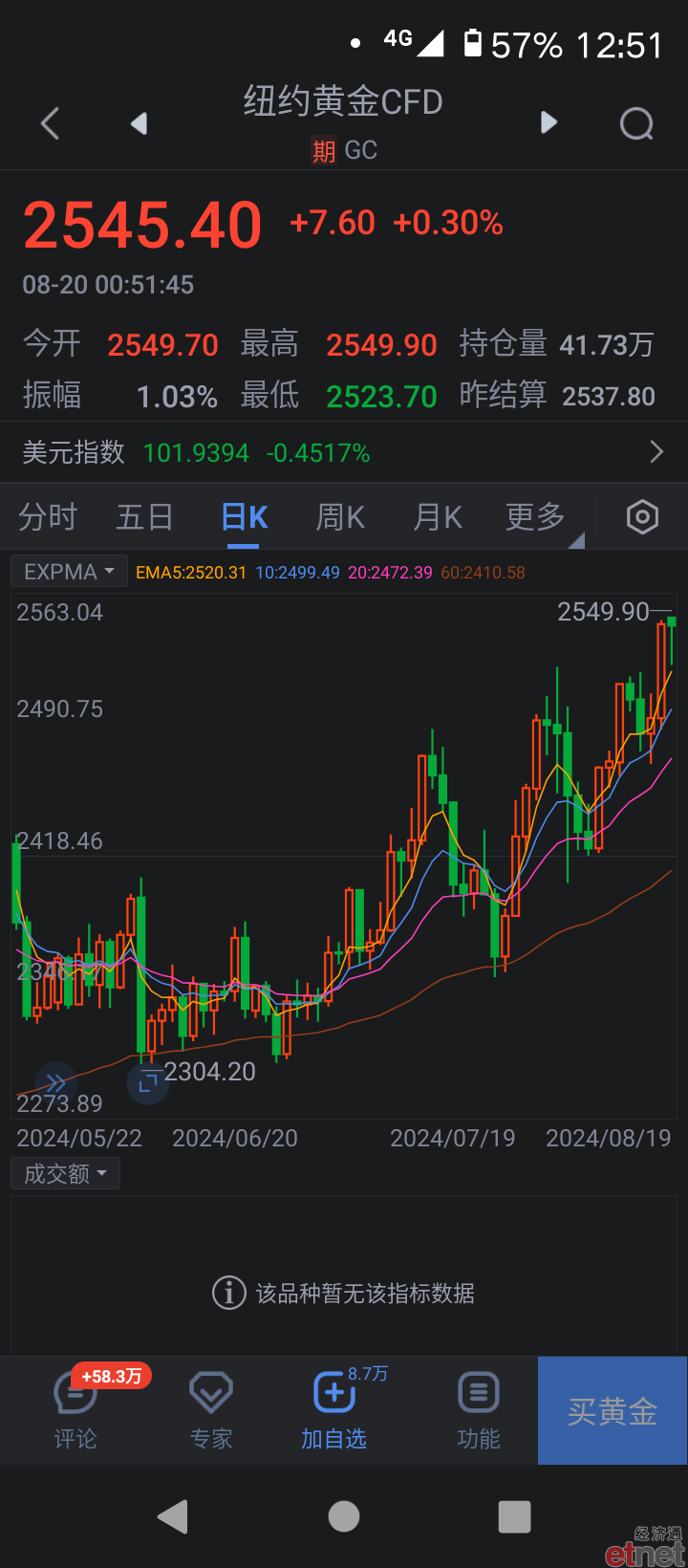Add to watchlist with 加自选
This screenshot has width=688, height=1568.
pos(334,1410)
